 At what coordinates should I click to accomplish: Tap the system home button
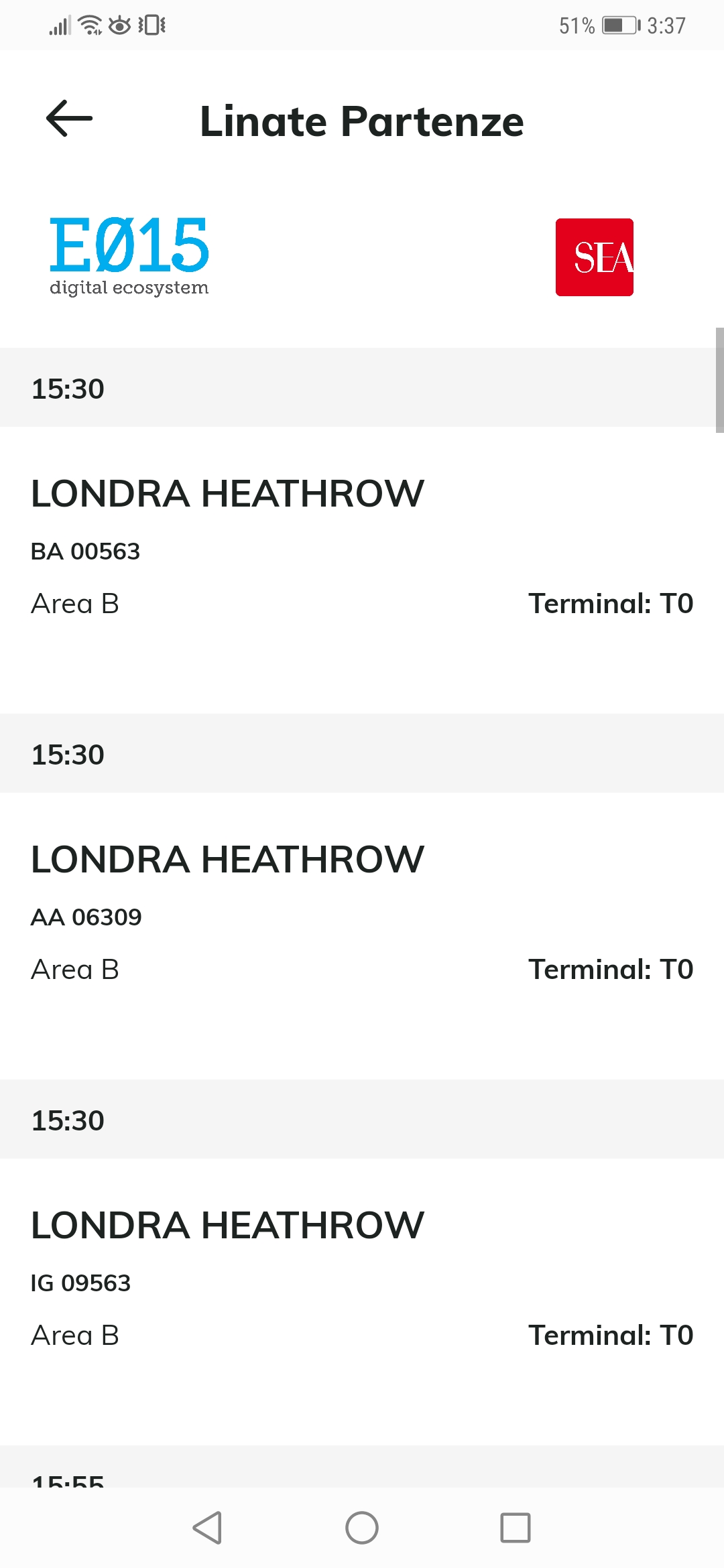pos(362,1528)
